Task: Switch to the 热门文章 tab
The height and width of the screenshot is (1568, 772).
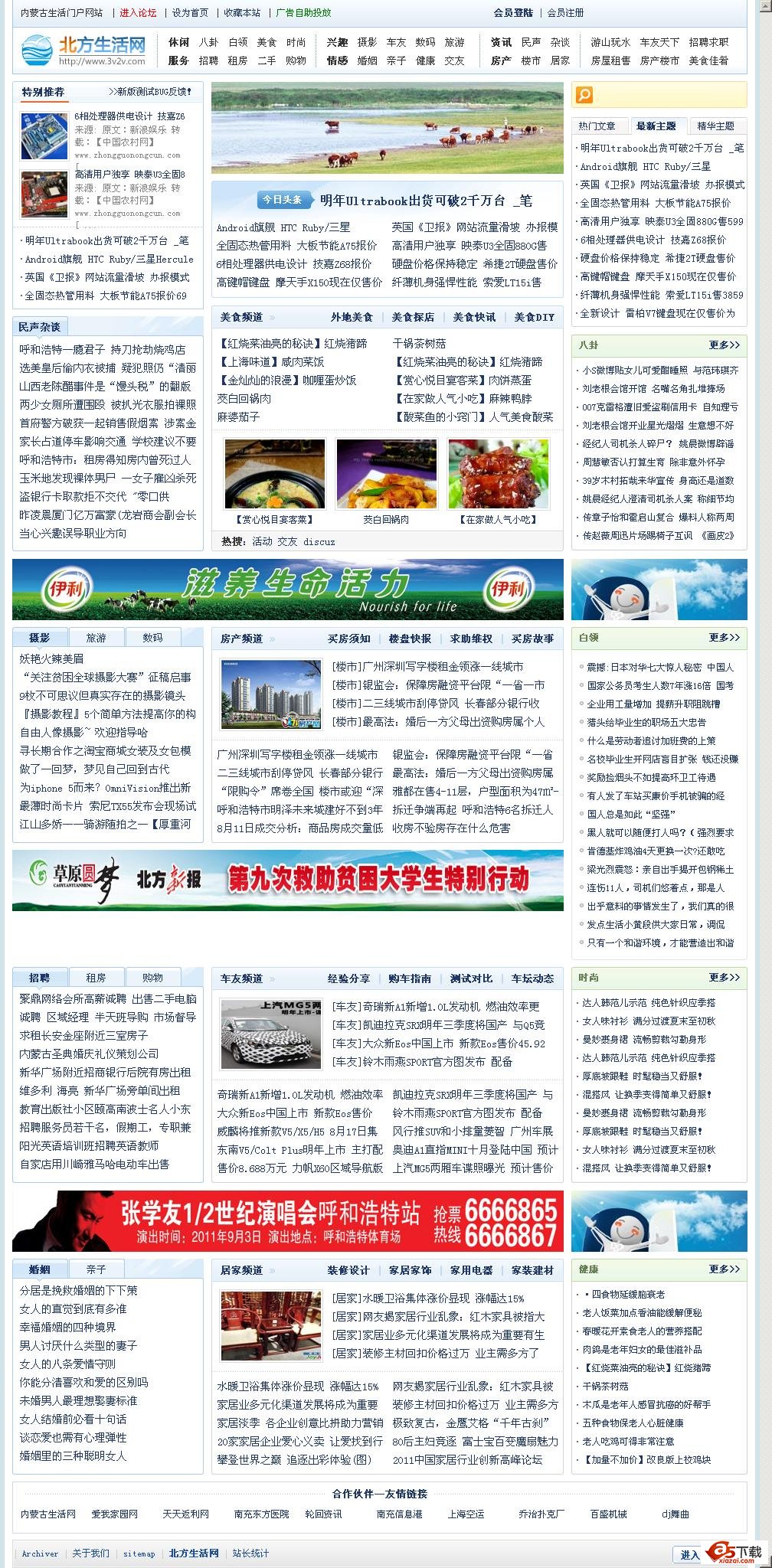Action: [597, 126]
